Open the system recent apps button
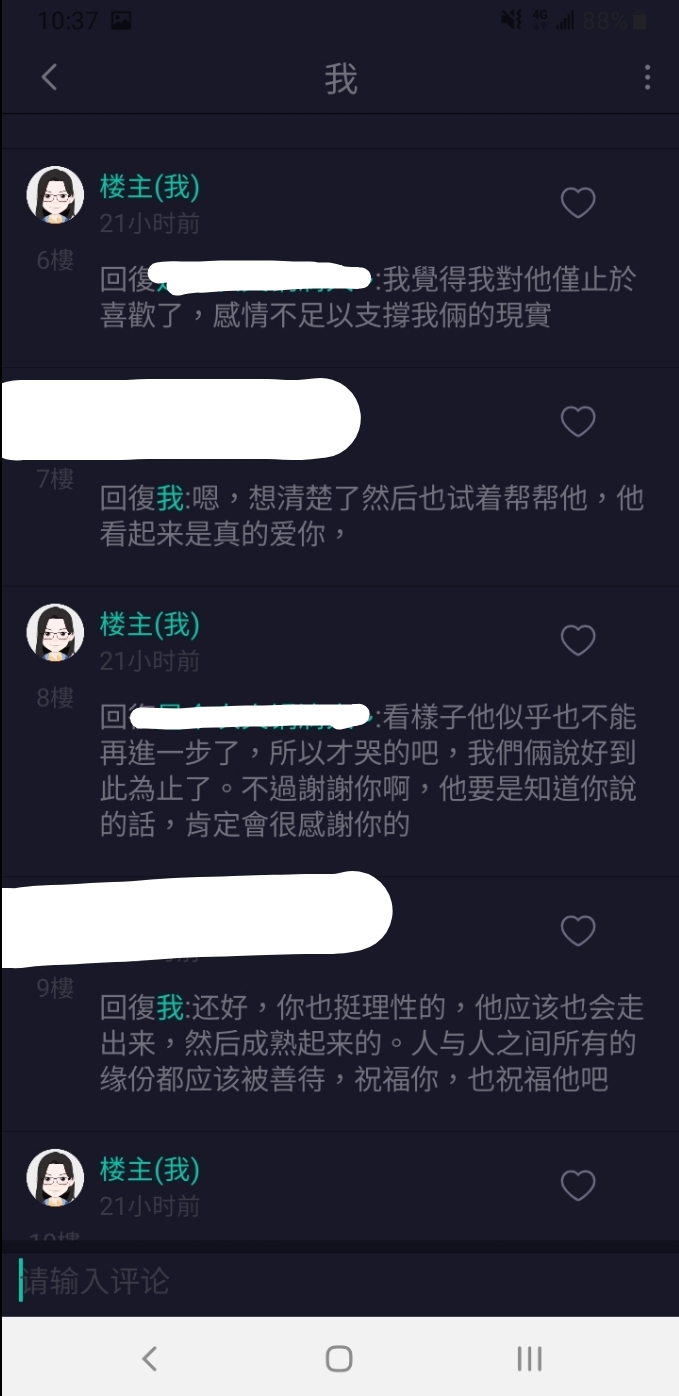The width and height of the screenshot is (679, 1396). pos(529,1358)
